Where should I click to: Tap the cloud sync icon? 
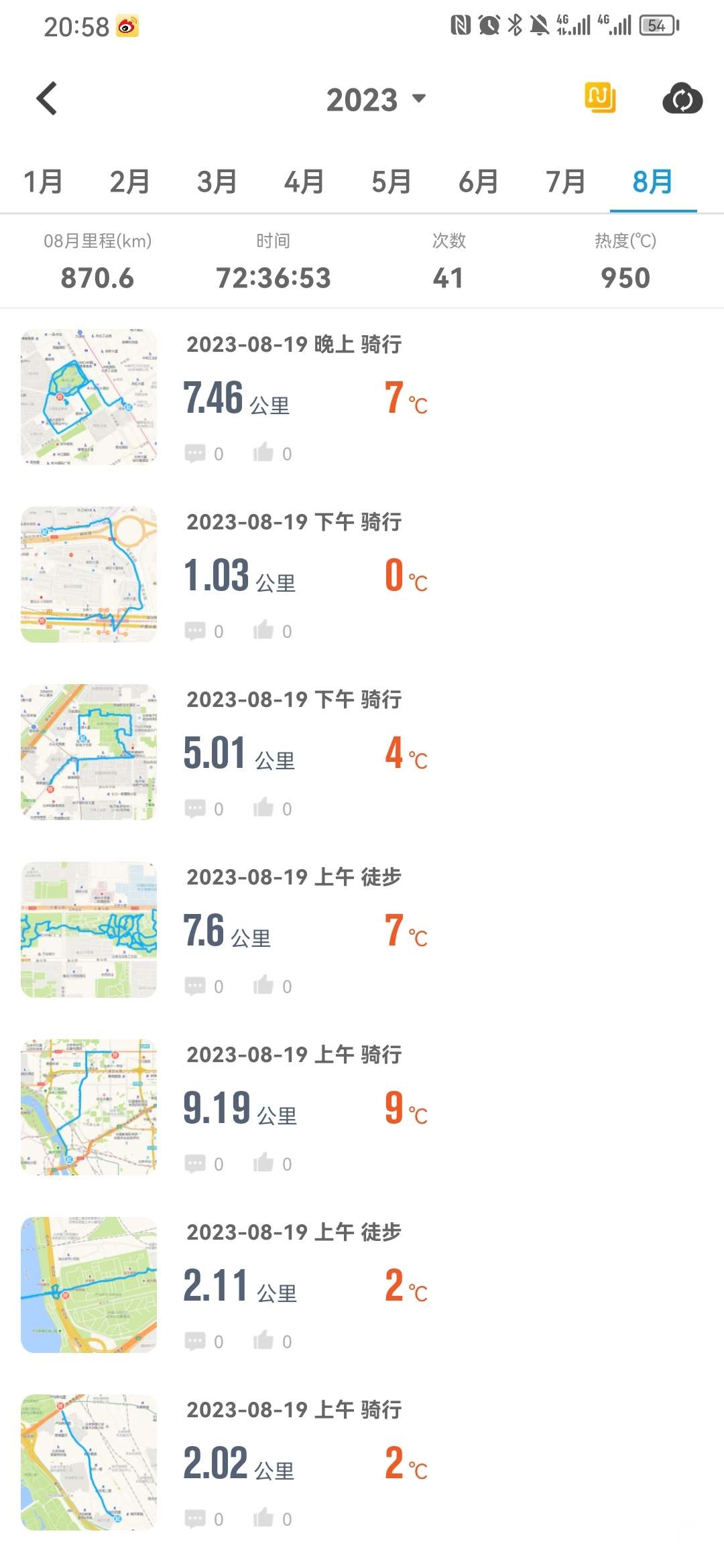682,99
